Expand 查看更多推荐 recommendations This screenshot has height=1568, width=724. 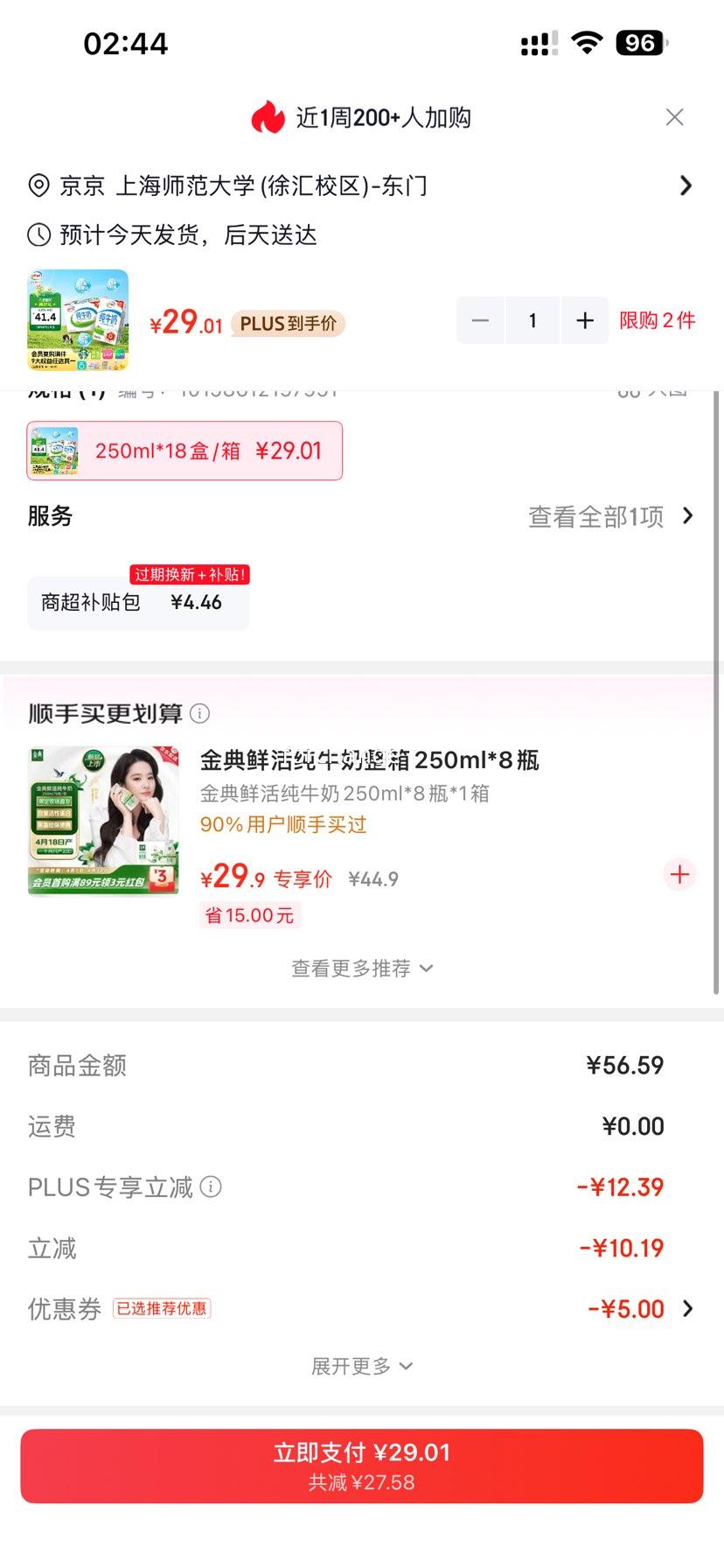362,968
